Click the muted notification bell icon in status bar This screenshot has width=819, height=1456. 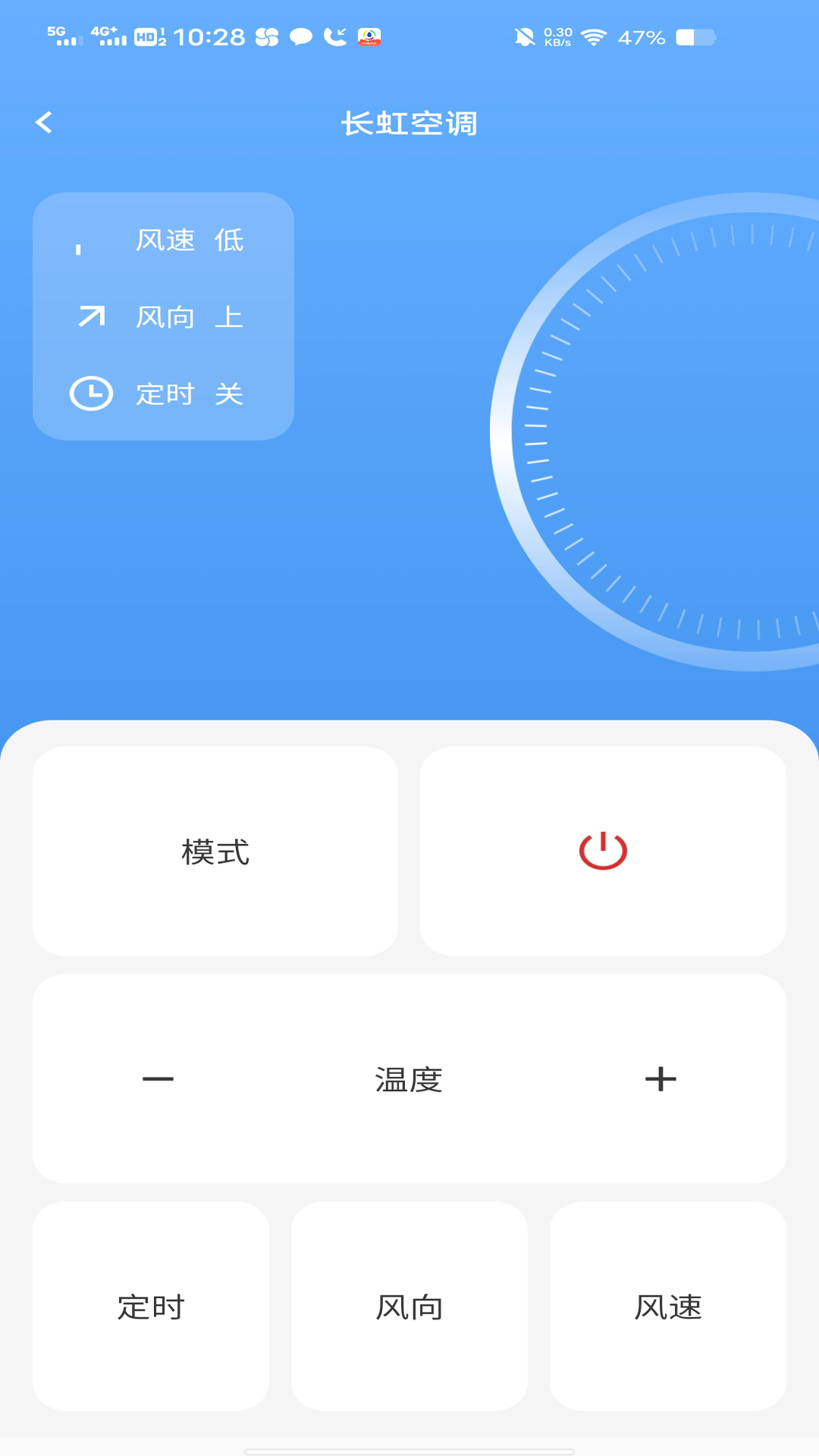tap(523, 34)
